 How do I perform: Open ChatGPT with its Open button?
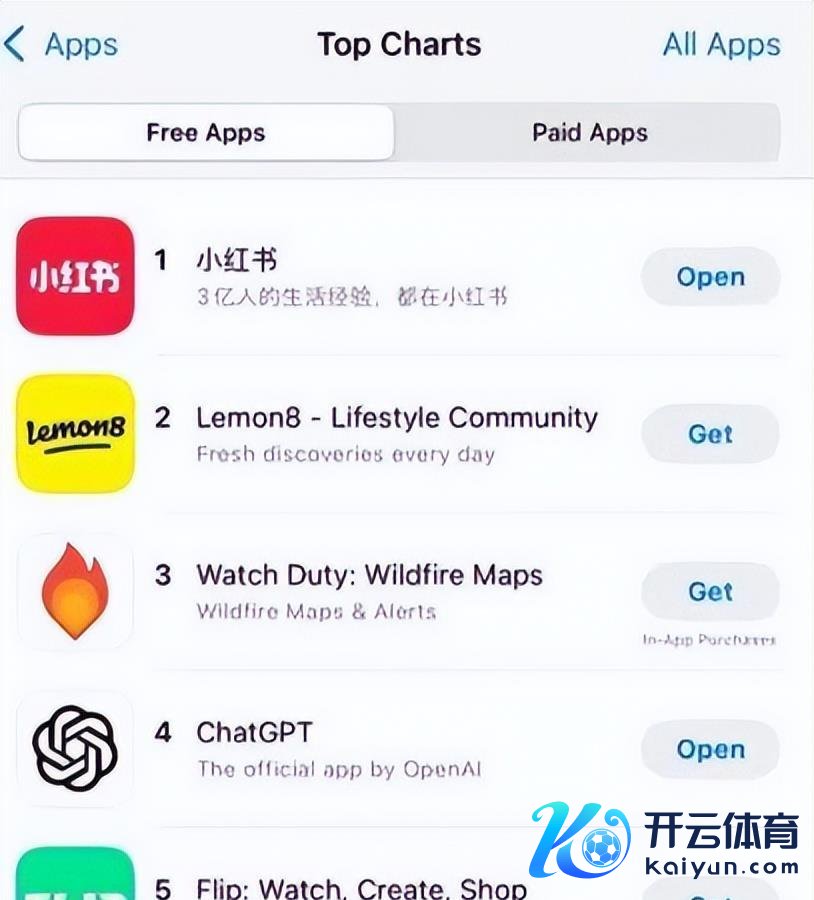click(710, 749)
